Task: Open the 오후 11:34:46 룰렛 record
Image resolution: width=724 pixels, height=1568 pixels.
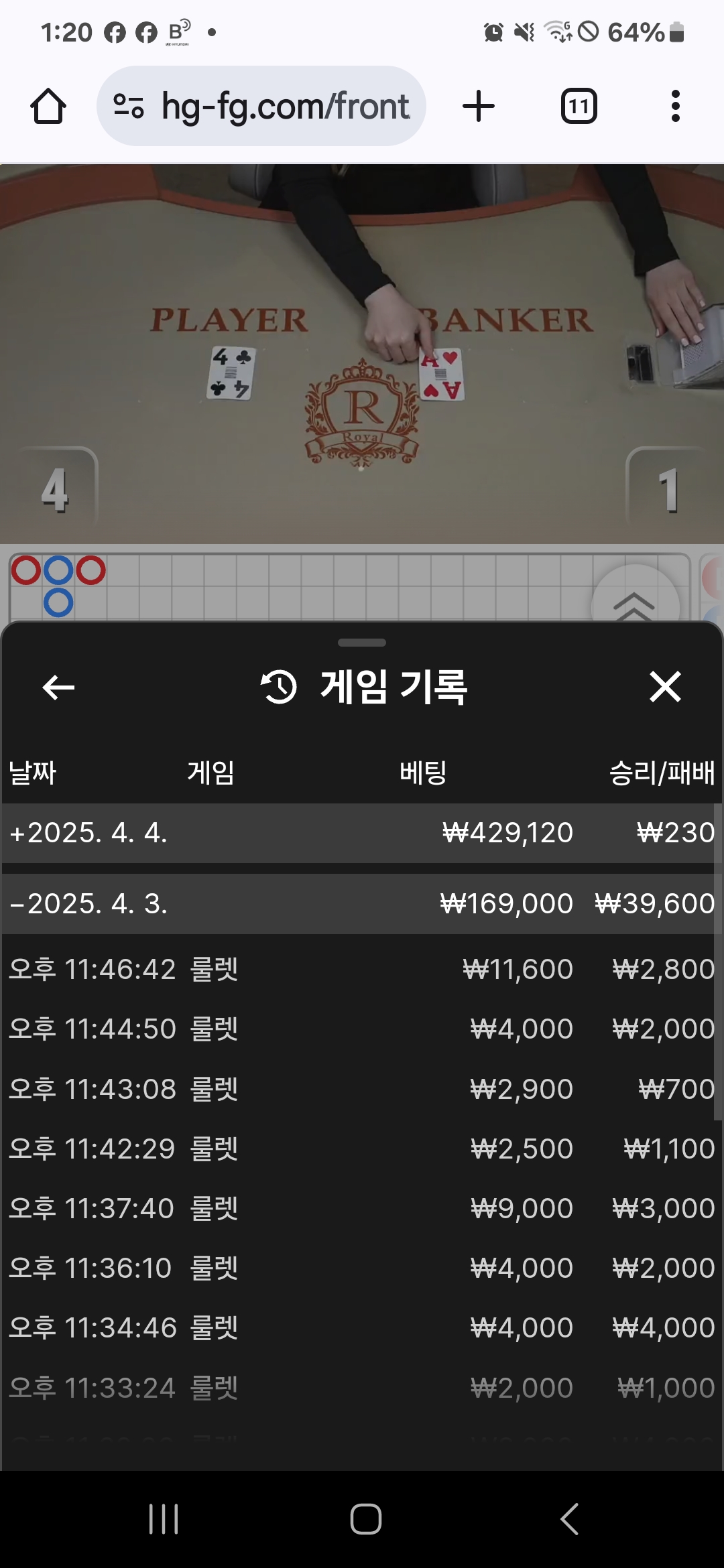Action: point(361,1328)
